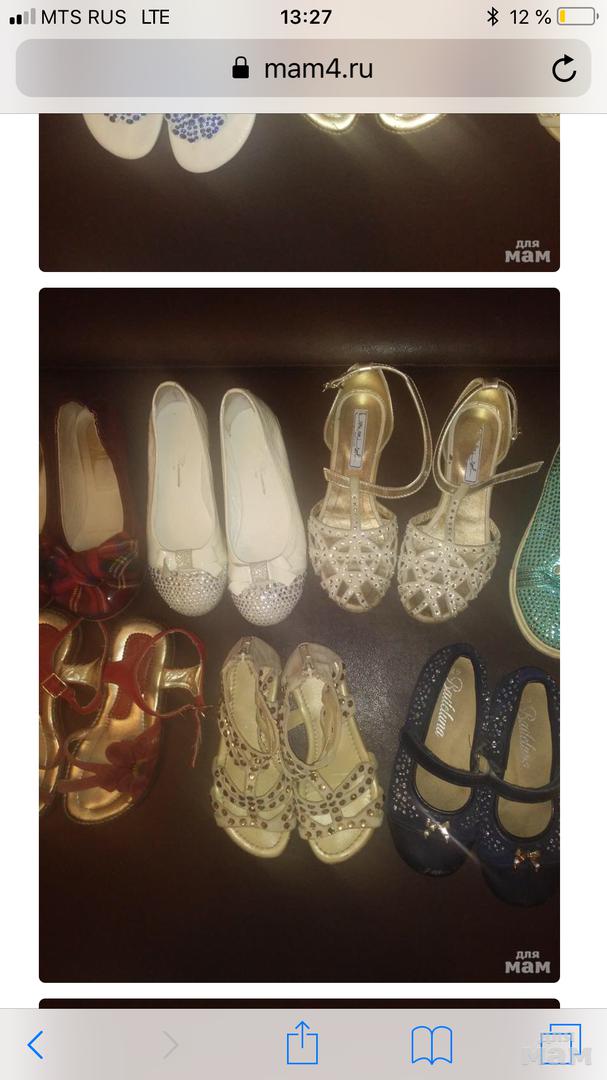Open the share sheet

click(x=302, y=1045)
